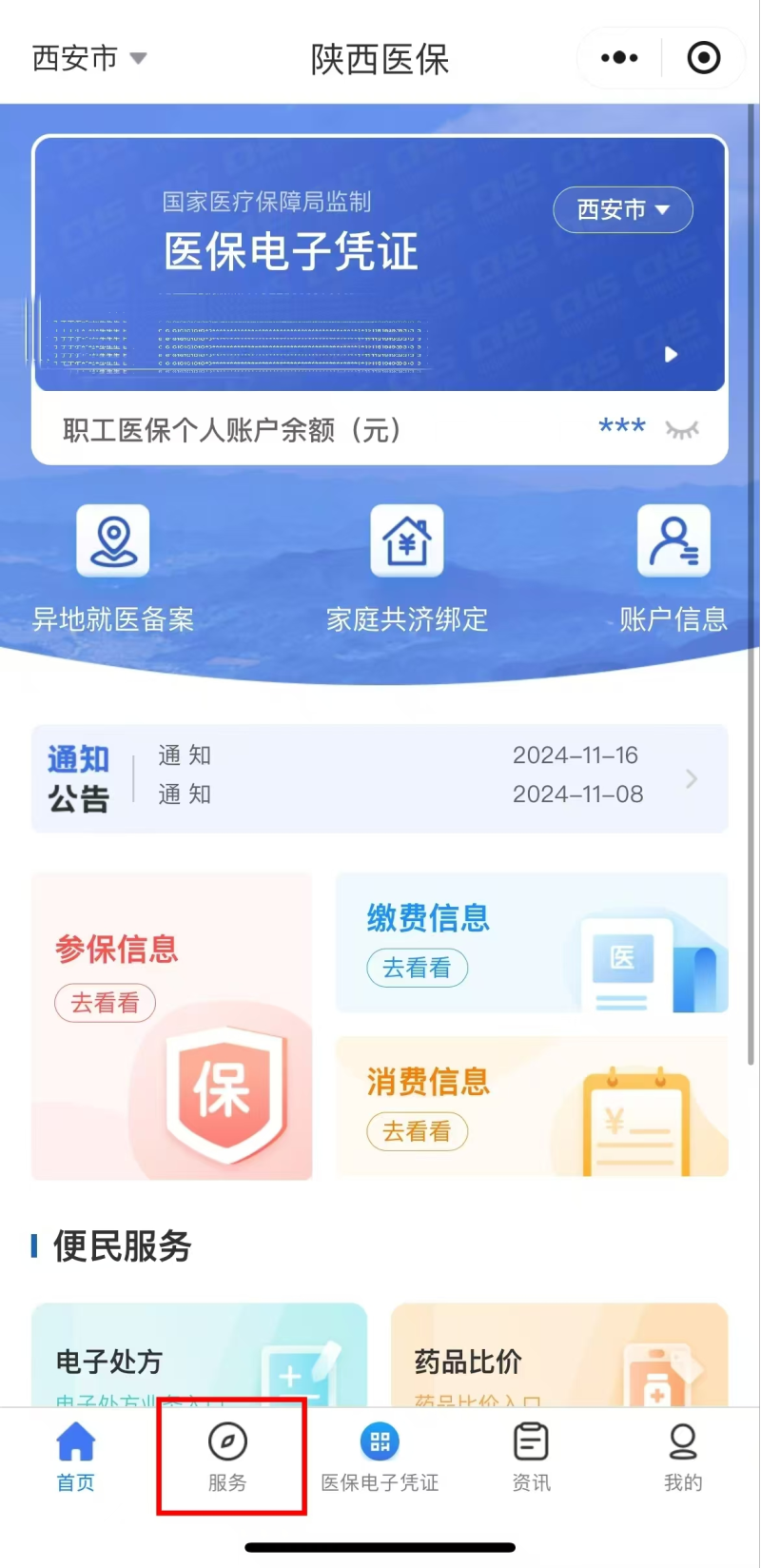This screenshot has width=761, height=1568.
Task: Switch to the 服务 tab
Action: point(227,1457)
